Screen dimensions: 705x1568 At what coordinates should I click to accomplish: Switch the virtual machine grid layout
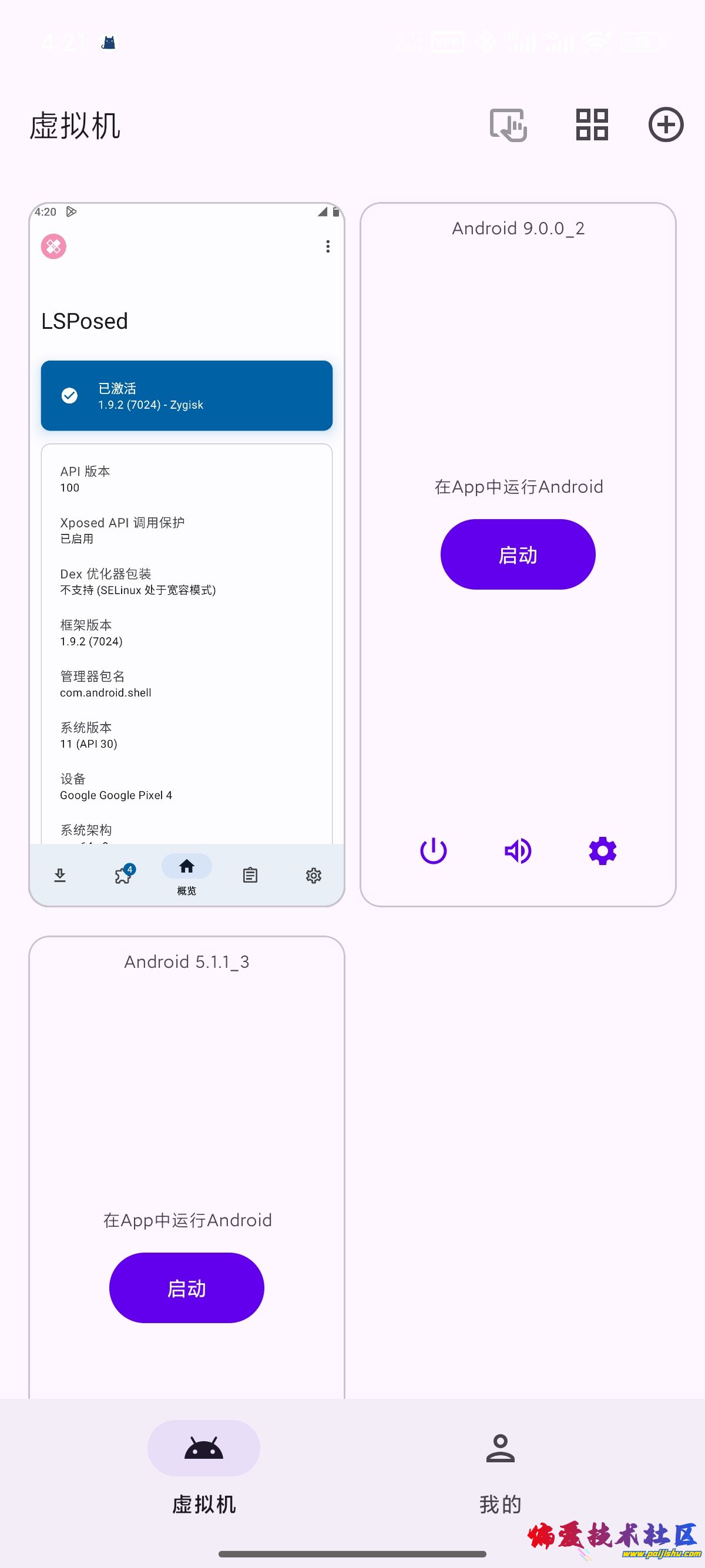point(592,125)
